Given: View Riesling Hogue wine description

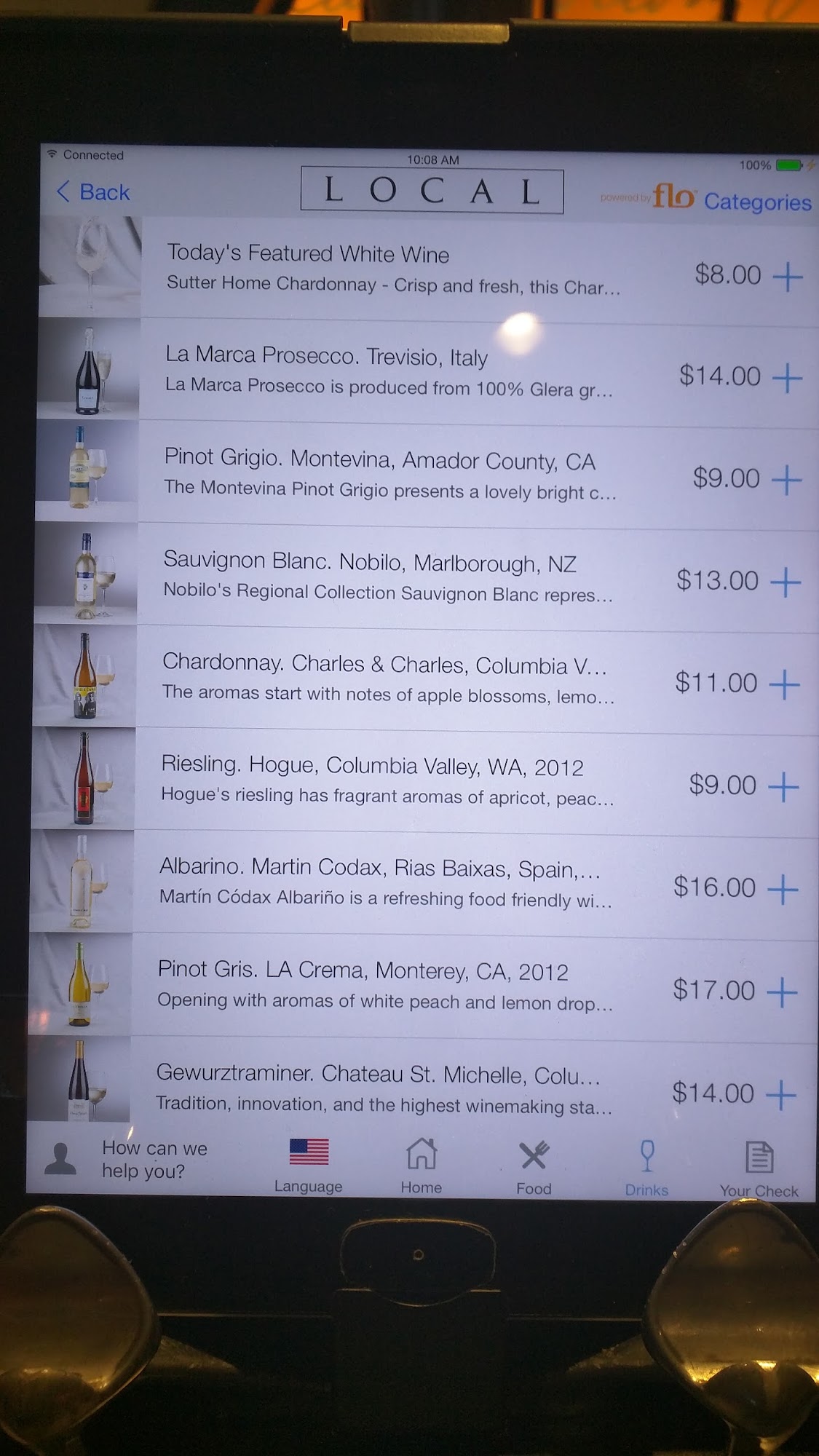Looking at the screenshot, I should point(386,780).
